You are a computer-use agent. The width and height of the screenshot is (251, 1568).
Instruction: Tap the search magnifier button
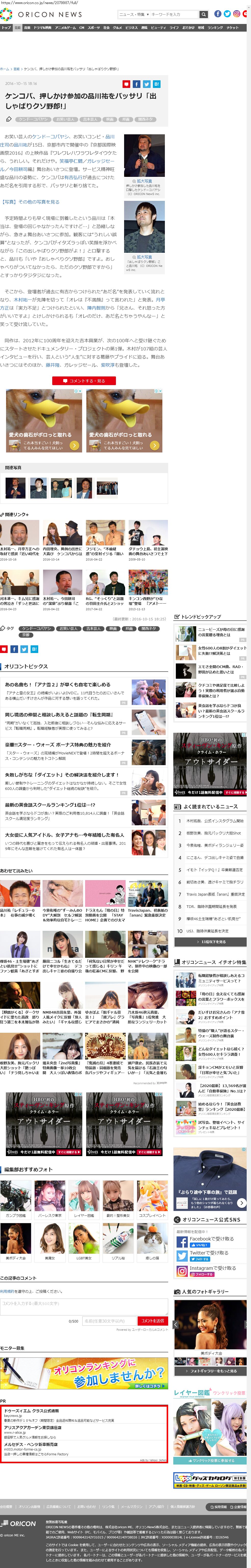(204, 14)
